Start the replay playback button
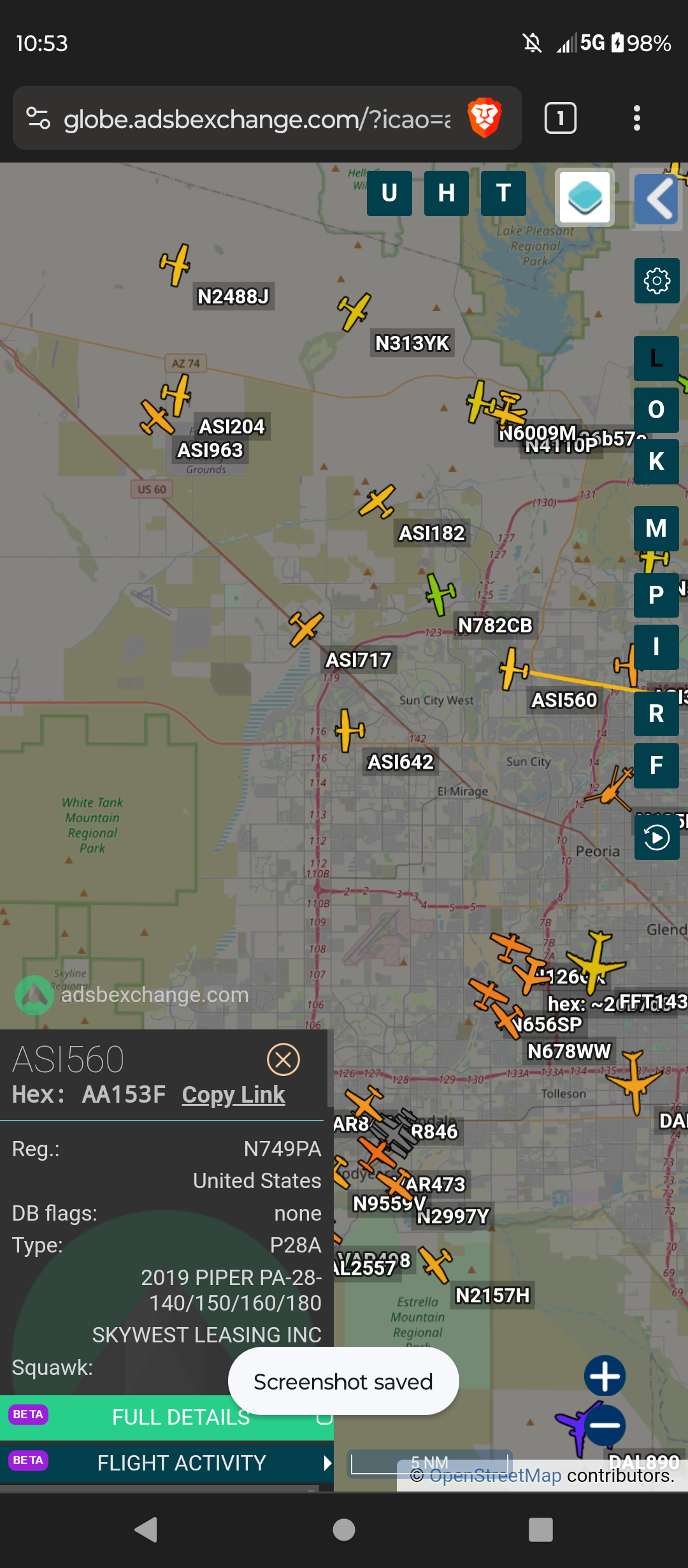This screenshot has height=1568, width=688. click(x=657, y=838)
